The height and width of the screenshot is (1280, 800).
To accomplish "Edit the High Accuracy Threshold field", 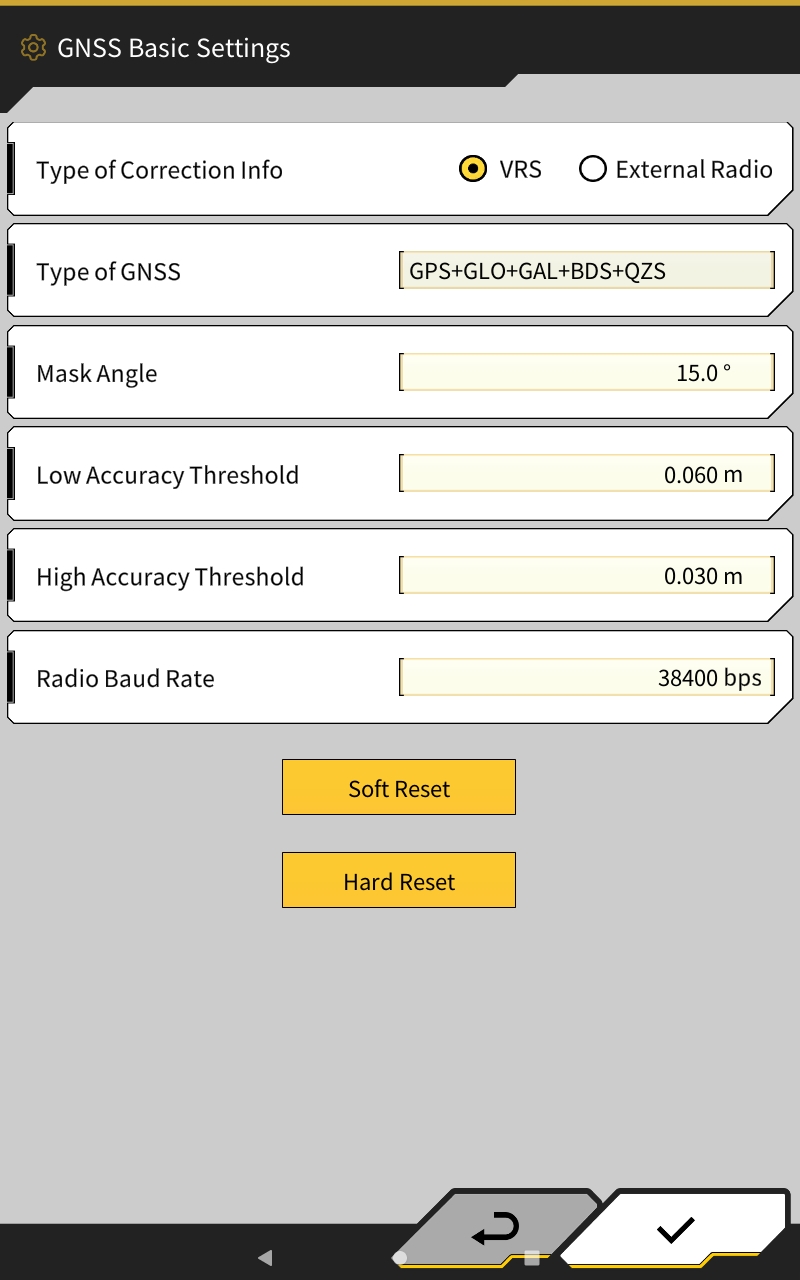I will (586, 576).
